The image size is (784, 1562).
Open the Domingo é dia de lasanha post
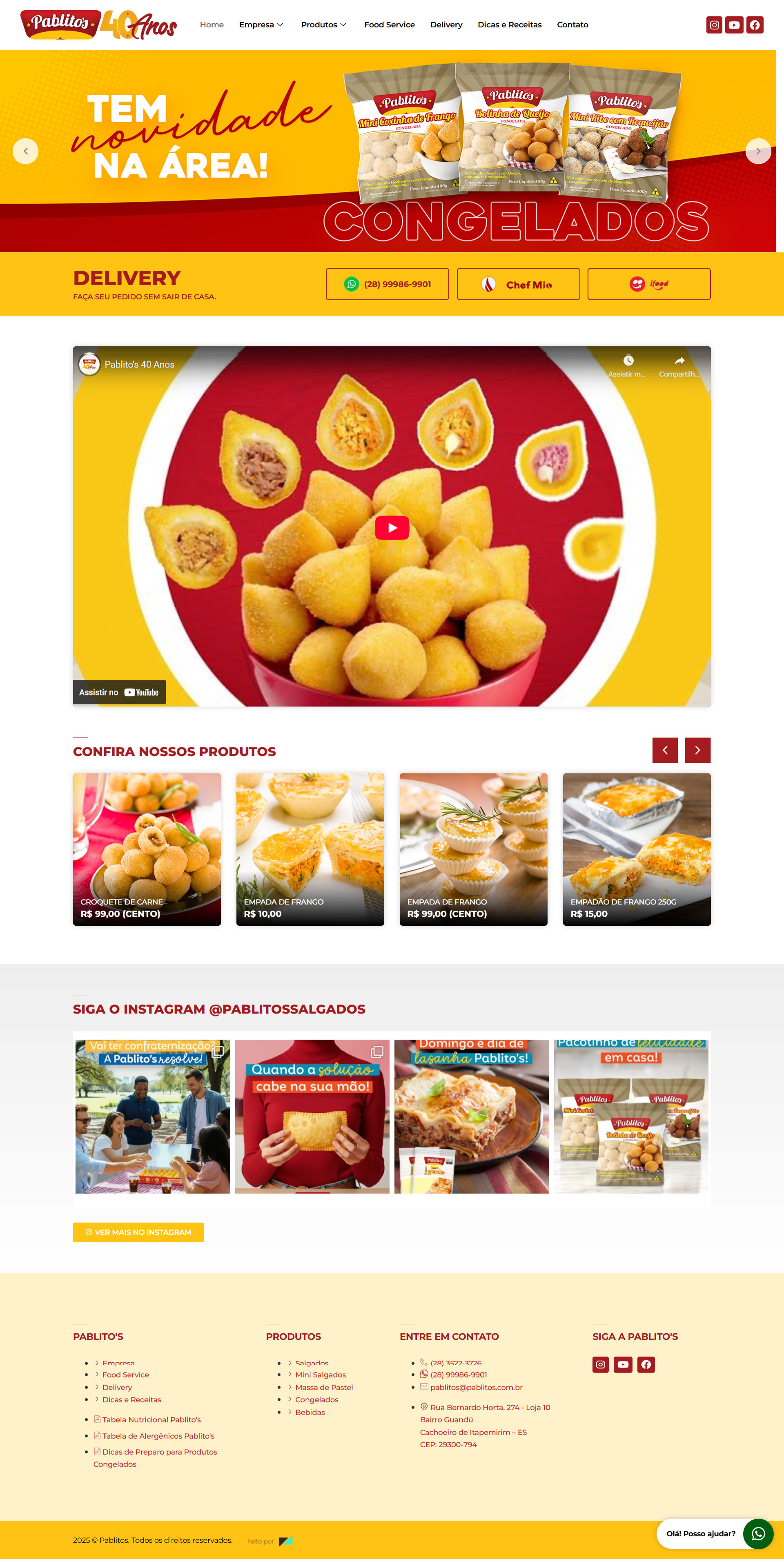click(471, 1116)
